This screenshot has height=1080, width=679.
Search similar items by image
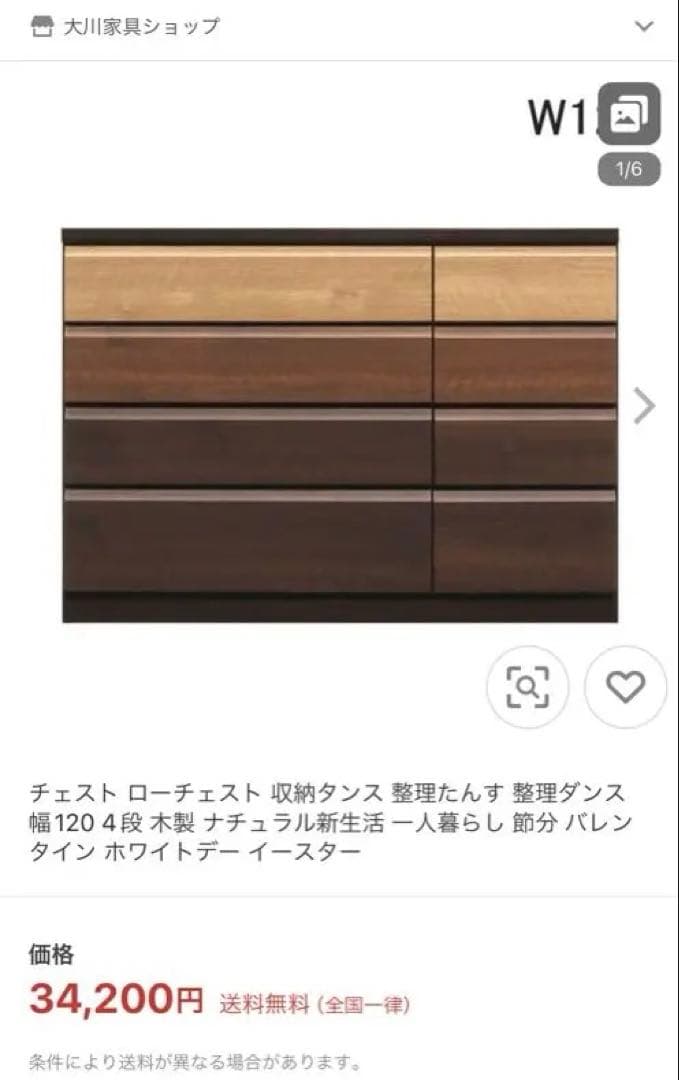(x=527, y=687)
